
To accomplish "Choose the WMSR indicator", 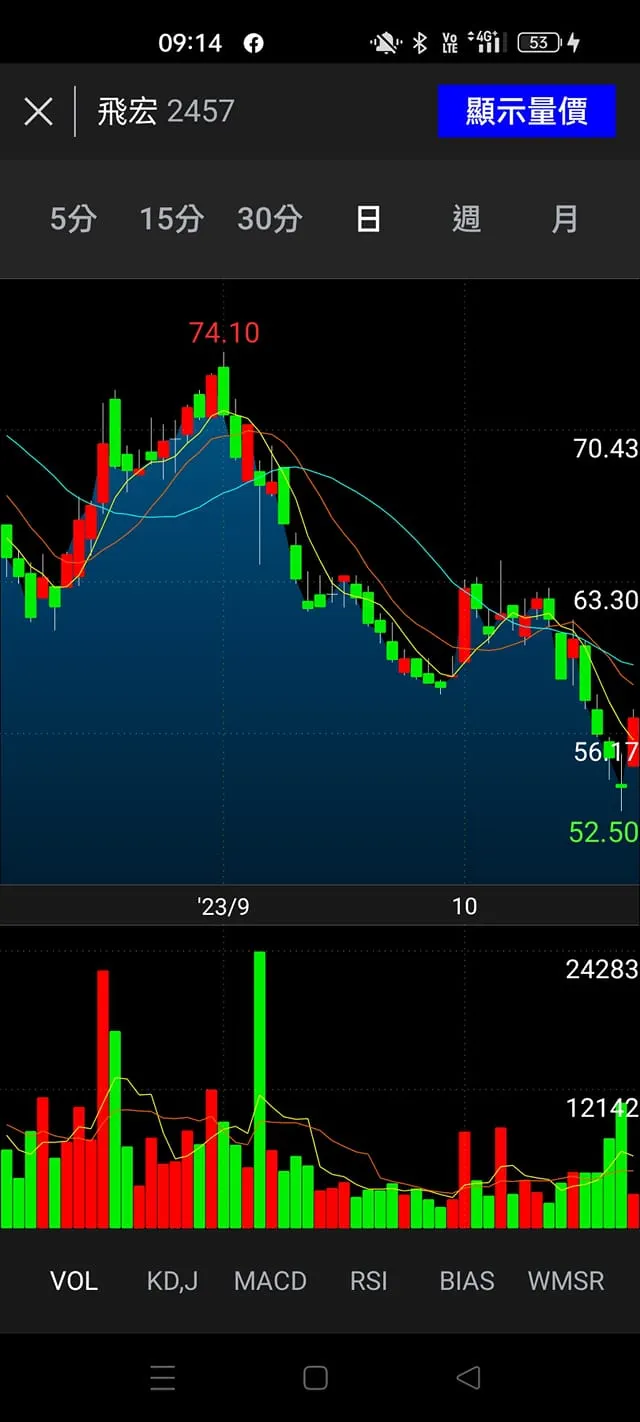I will [566, 1281].
